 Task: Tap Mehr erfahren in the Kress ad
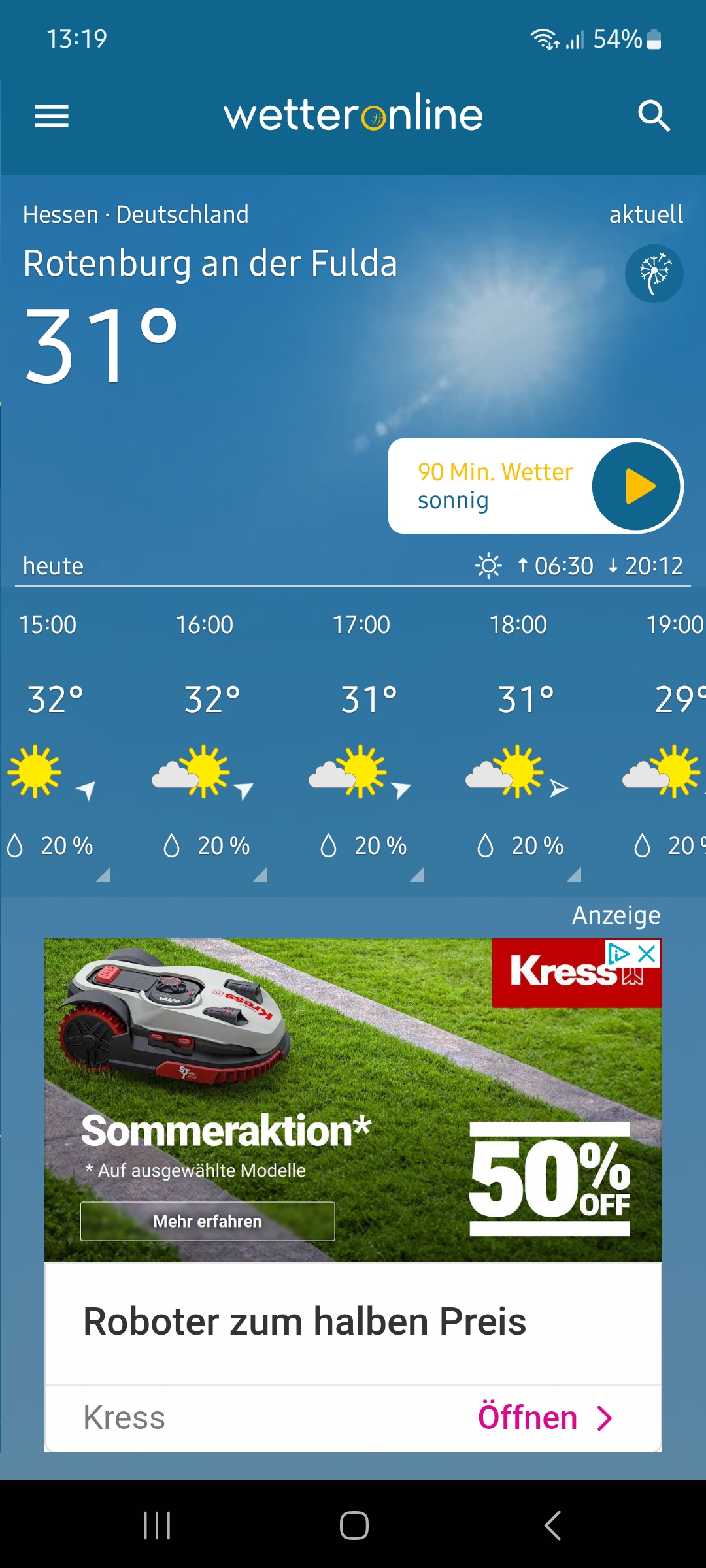point(207,1221)
